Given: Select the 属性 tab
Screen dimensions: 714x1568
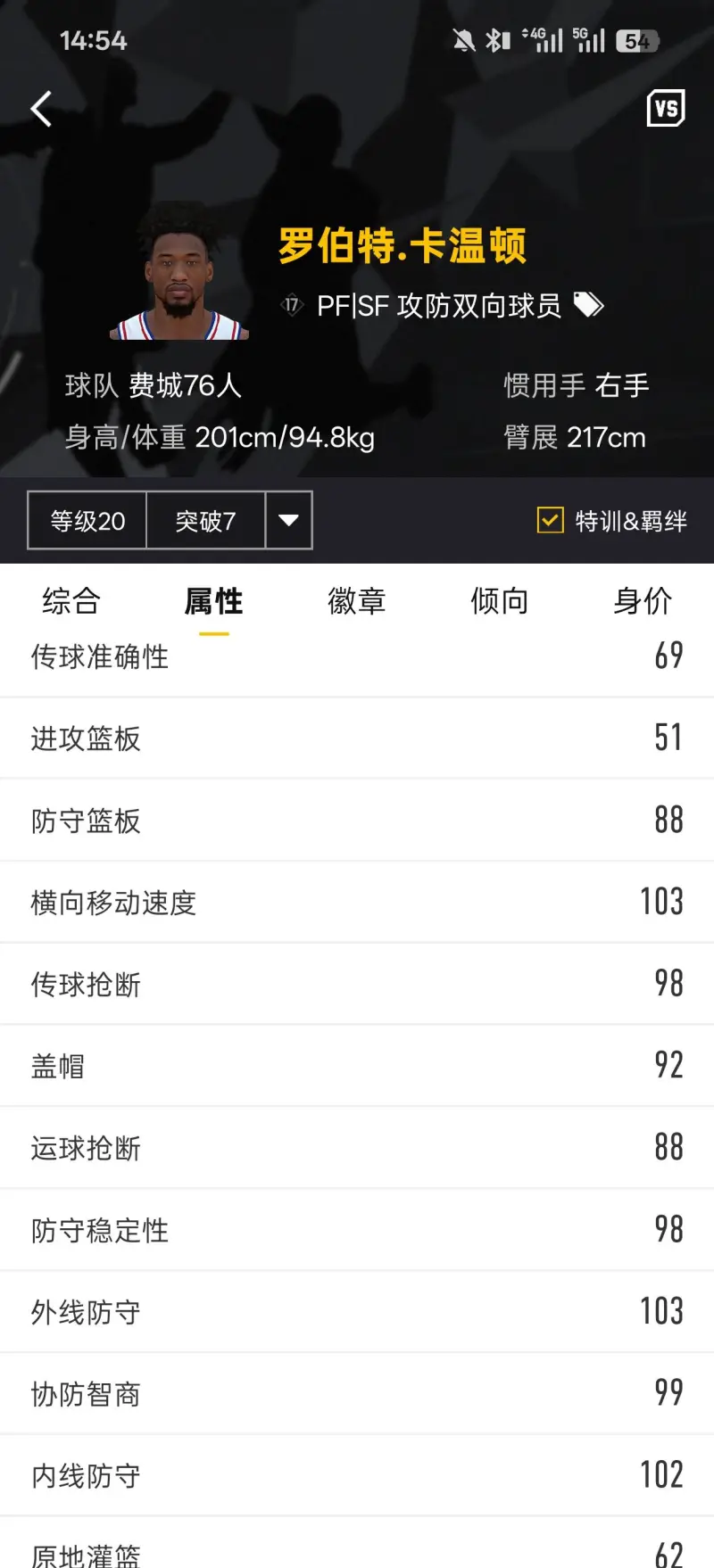Looking at the screenshot, I should click(x=213, y=601).
